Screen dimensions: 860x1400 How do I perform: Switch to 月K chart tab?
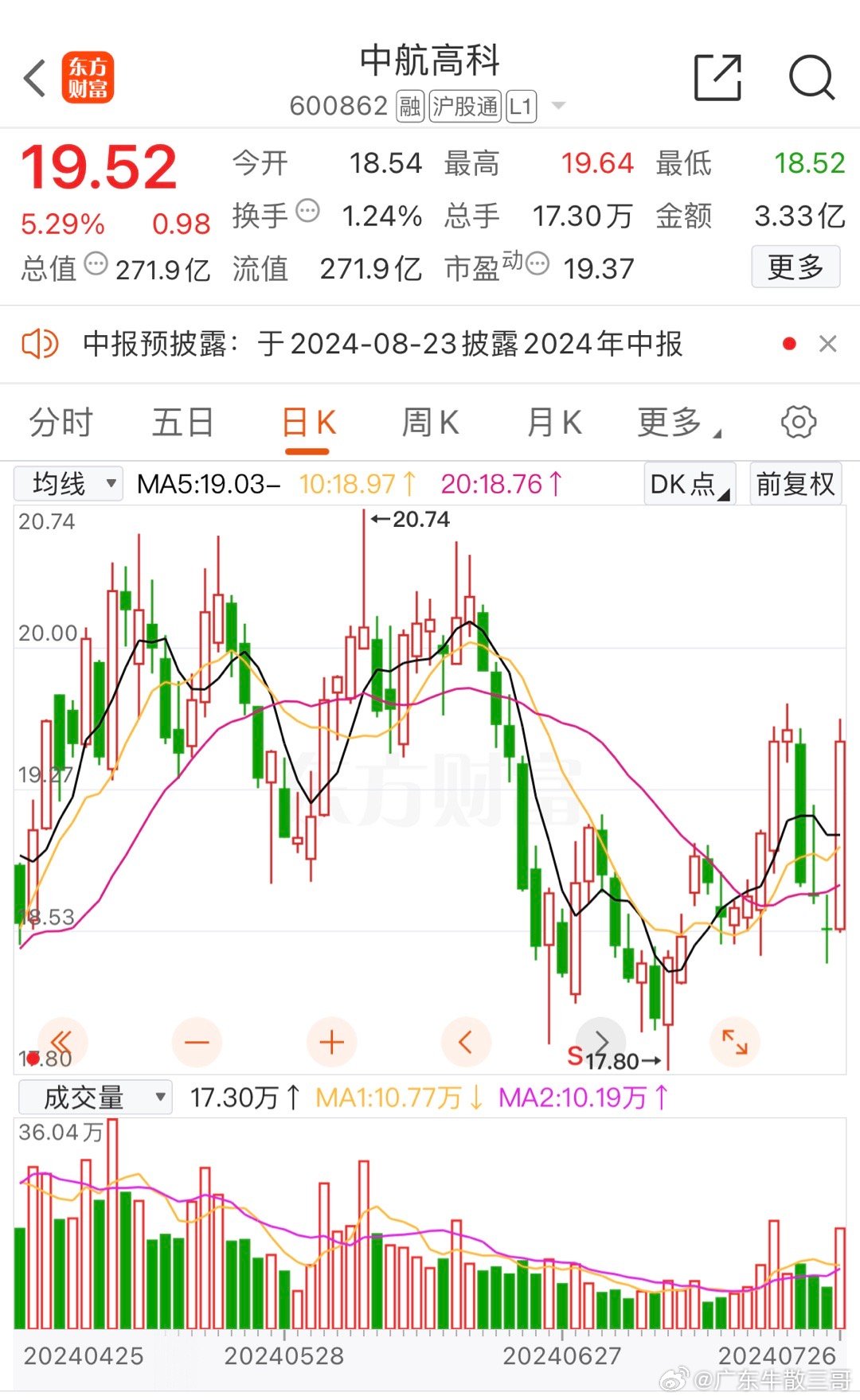tap(554, 423)
